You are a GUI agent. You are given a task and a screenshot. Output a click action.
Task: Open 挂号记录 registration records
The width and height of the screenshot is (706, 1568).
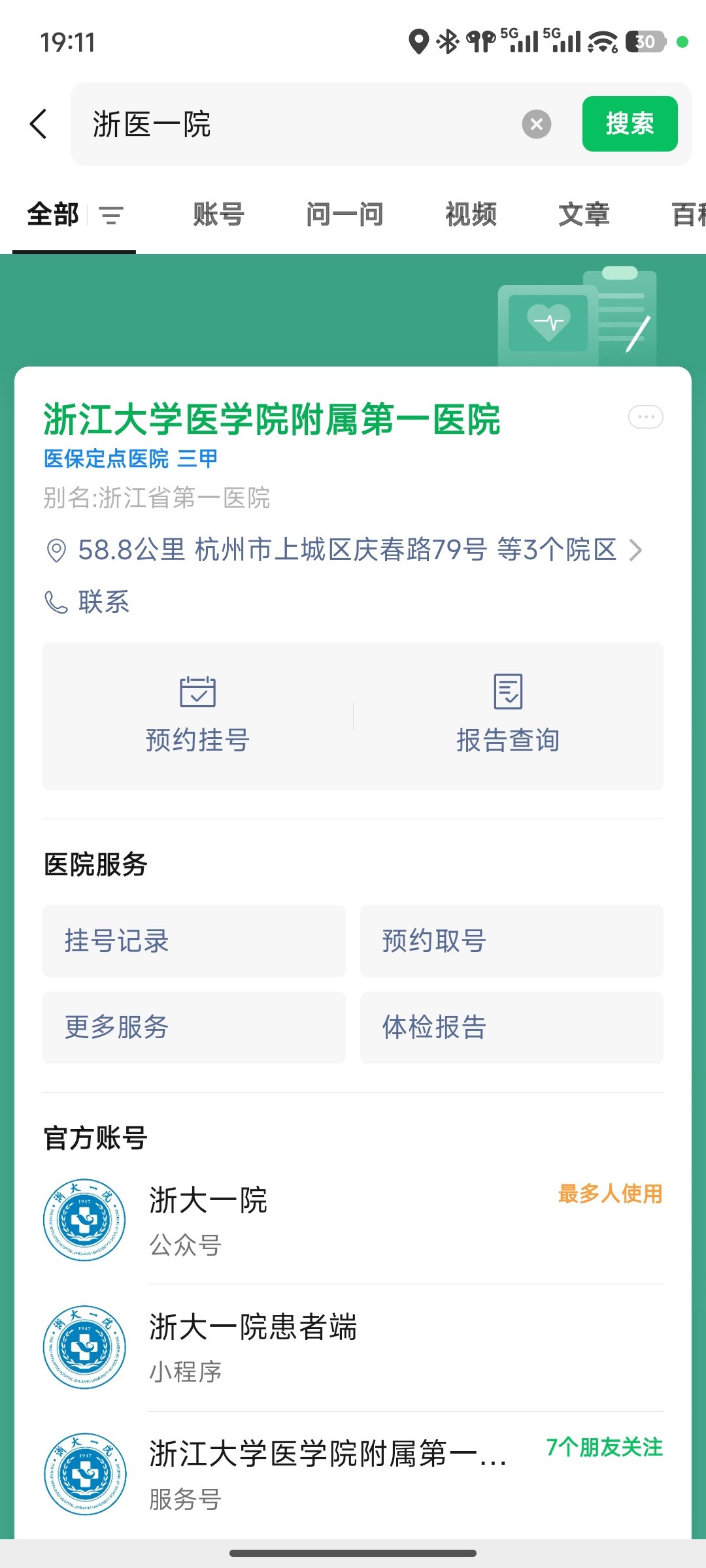click(193, 941)
